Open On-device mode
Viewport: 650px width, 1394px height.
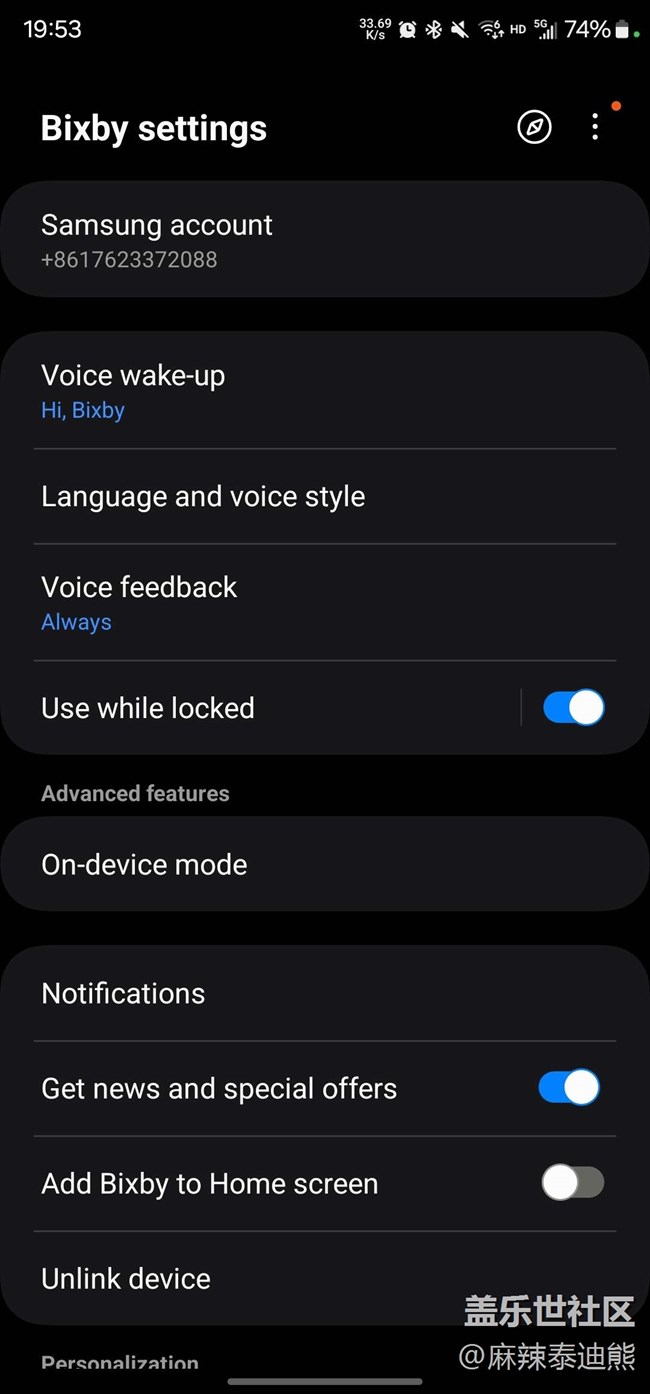(325, 864)
